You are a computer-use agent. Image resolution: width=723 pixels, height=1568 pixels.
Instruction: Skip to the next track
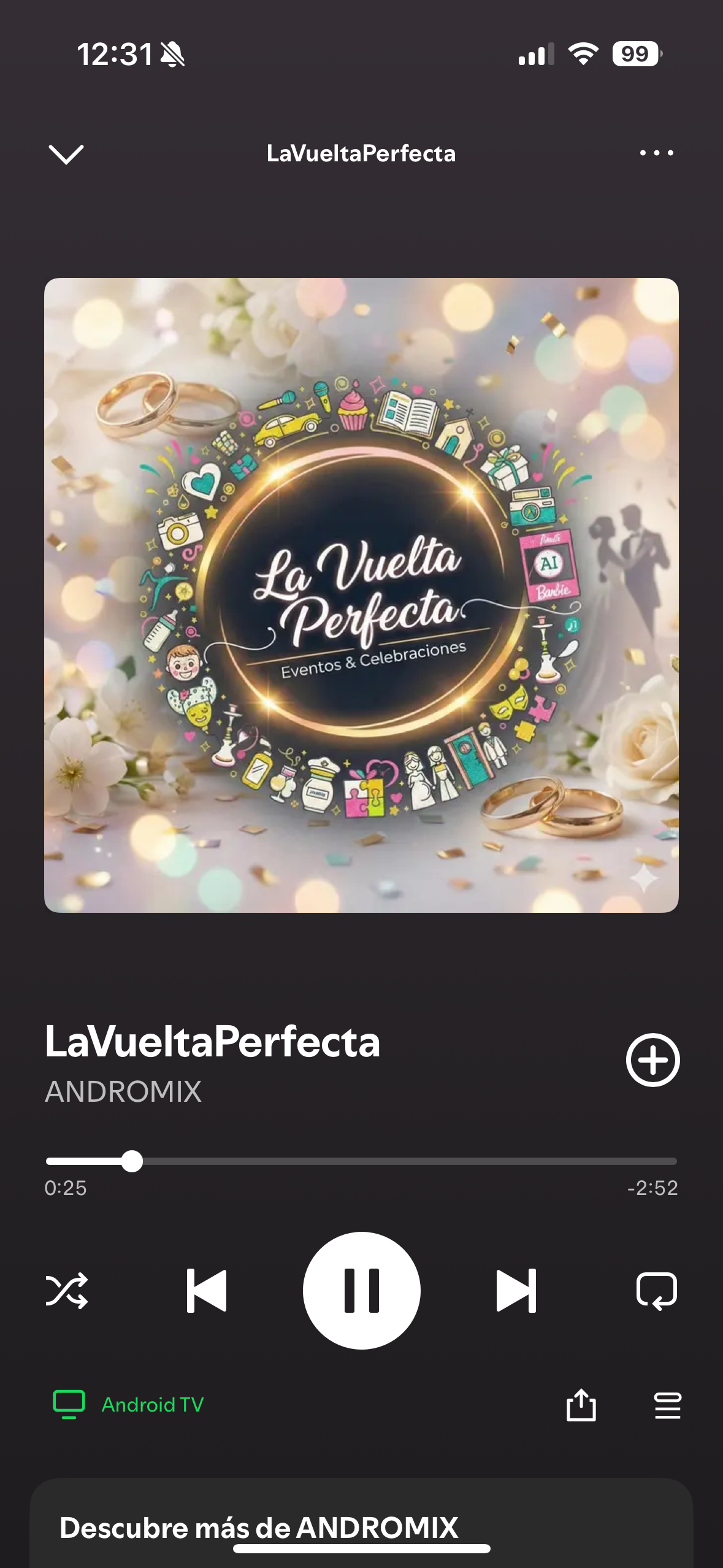[516, 1291]
